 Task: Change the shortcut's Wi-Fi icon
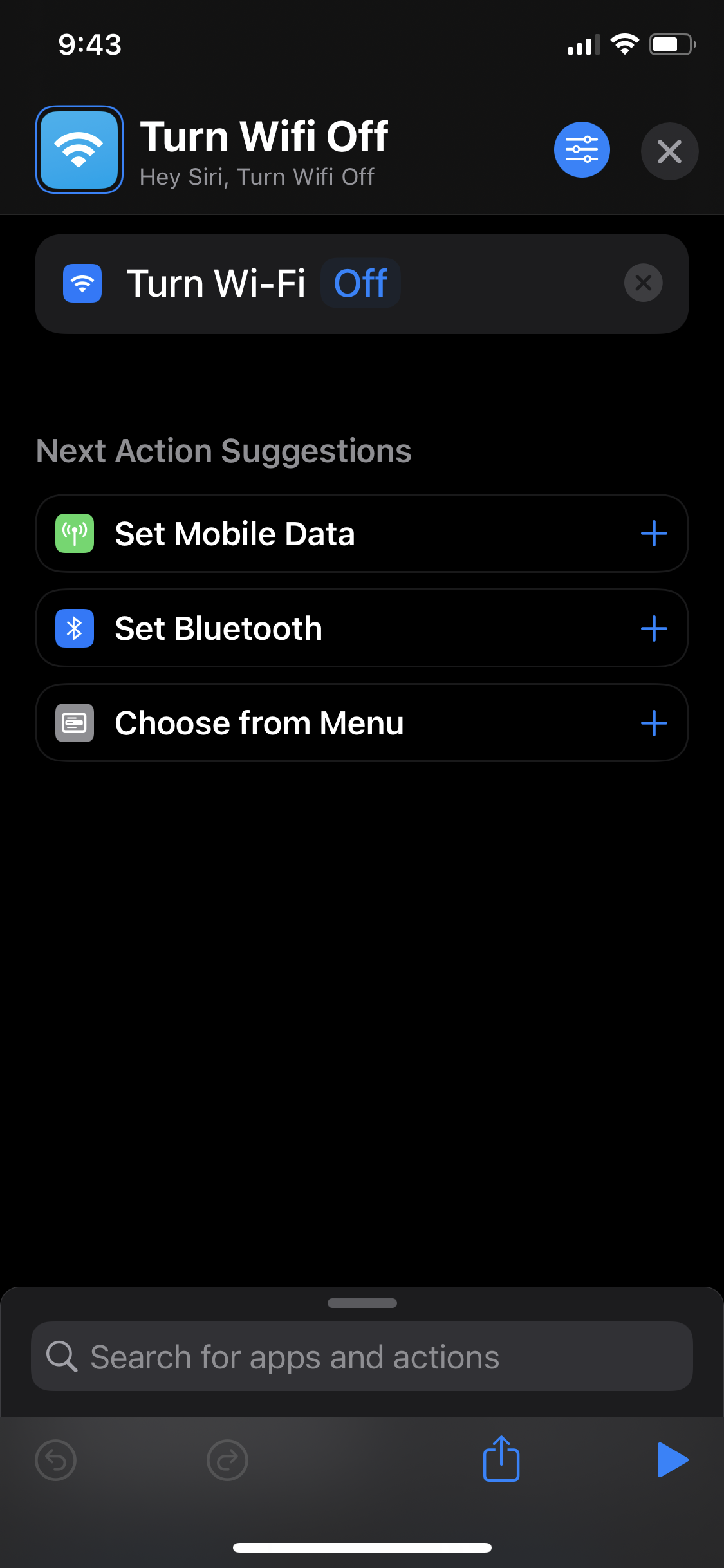79,149
